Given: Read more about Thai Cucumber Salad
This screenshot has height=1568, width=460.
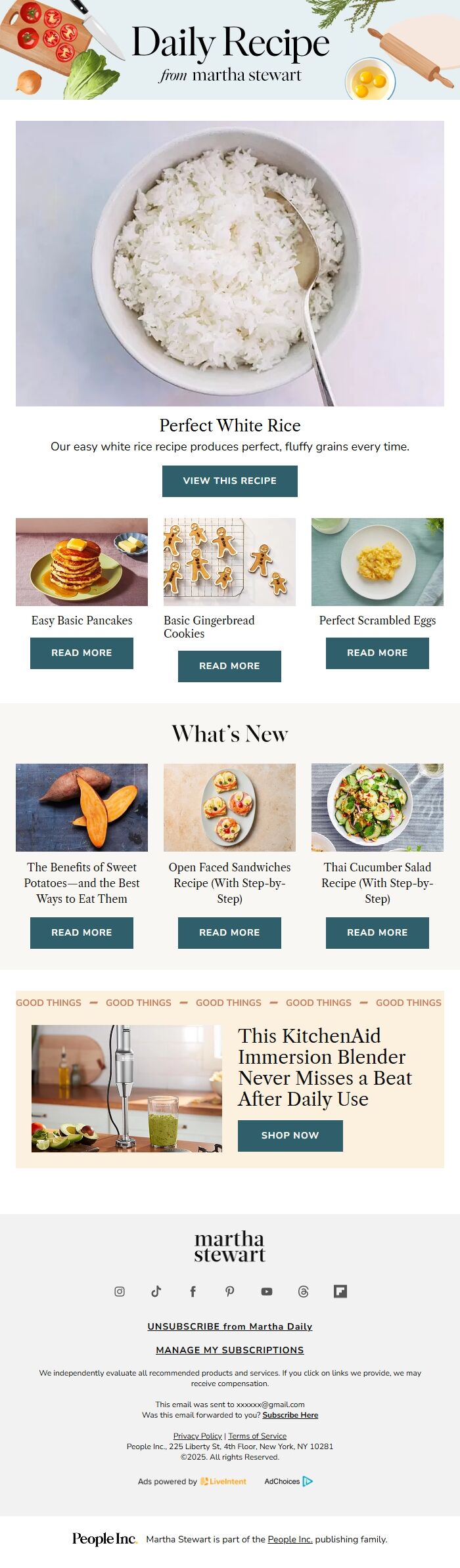Looking at the screenshot, I should [x=377, y=932].
